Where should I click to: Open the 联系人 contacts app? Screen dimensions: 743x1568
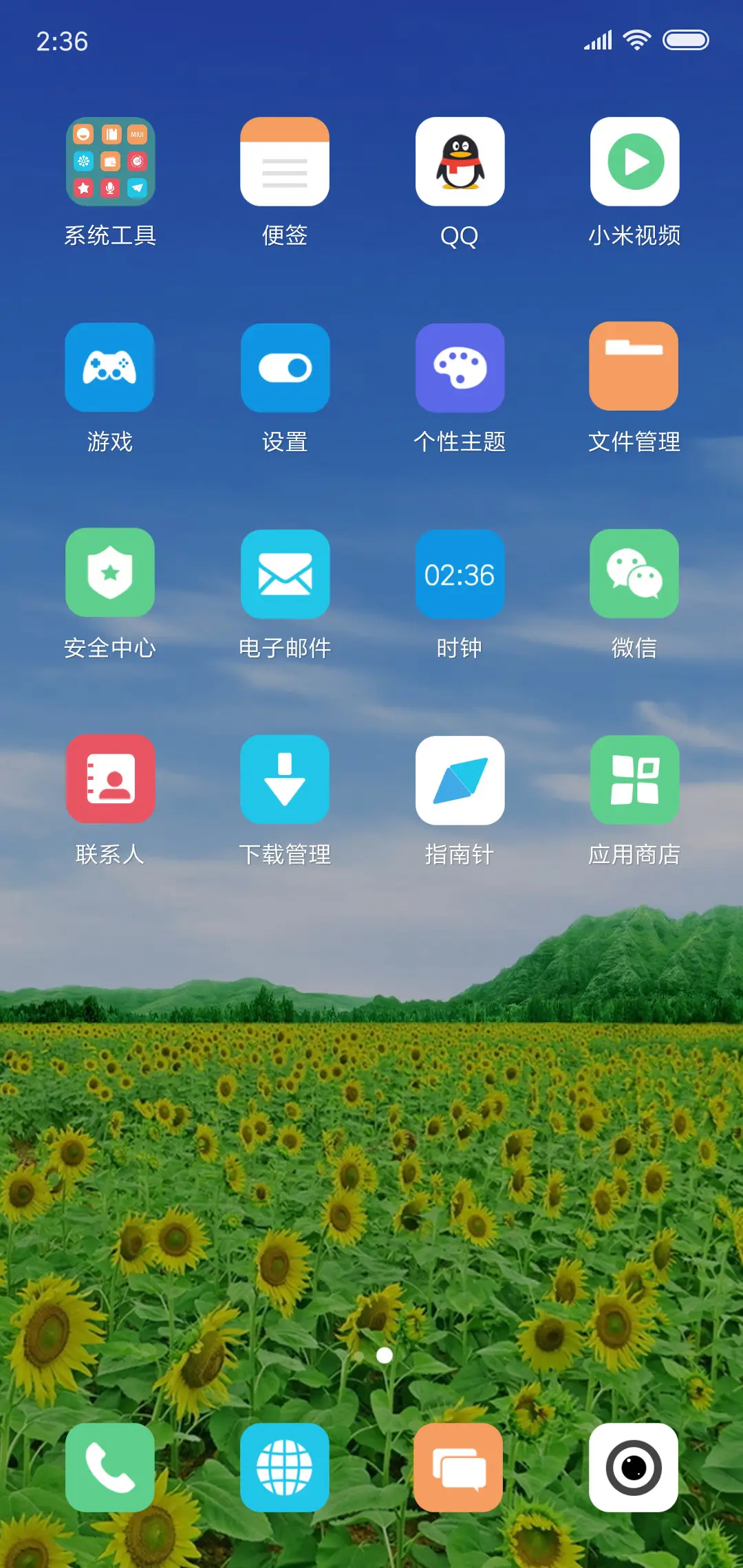[x=110, y=778]
